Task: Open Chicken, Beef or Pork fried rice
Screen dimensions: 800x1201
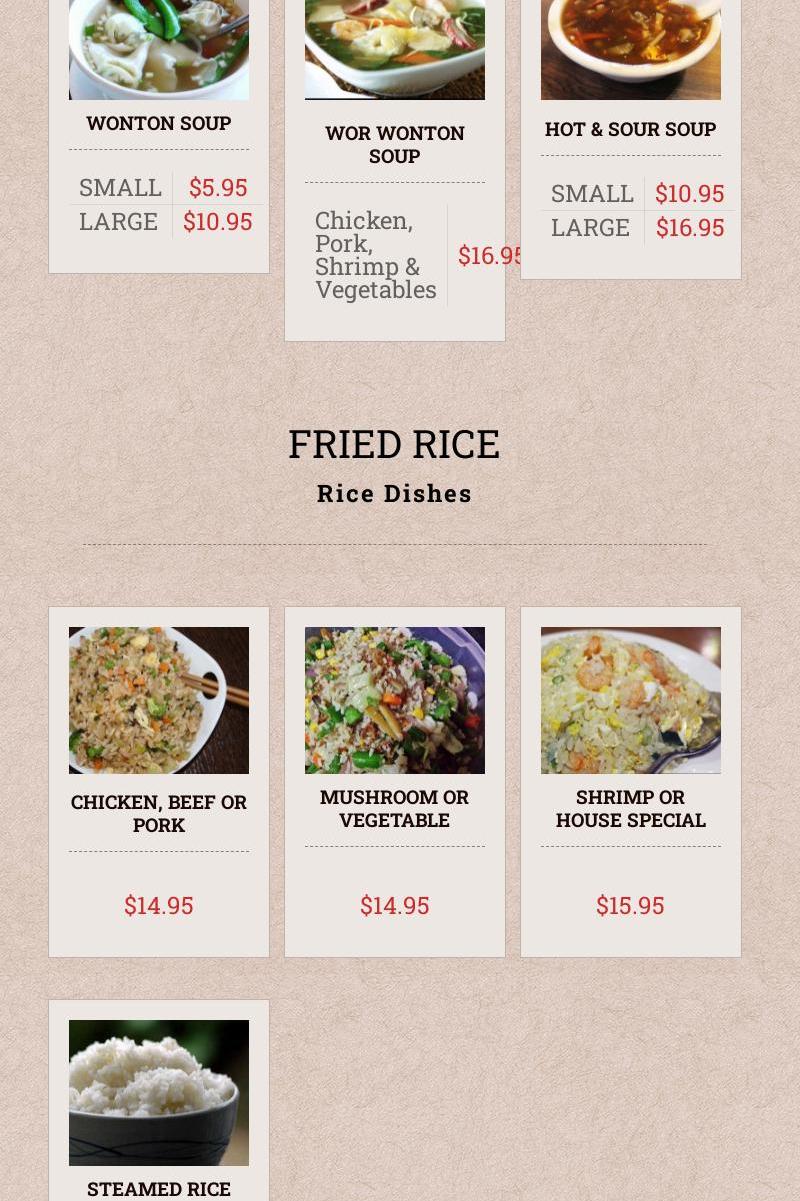Action: pos(158,780)
